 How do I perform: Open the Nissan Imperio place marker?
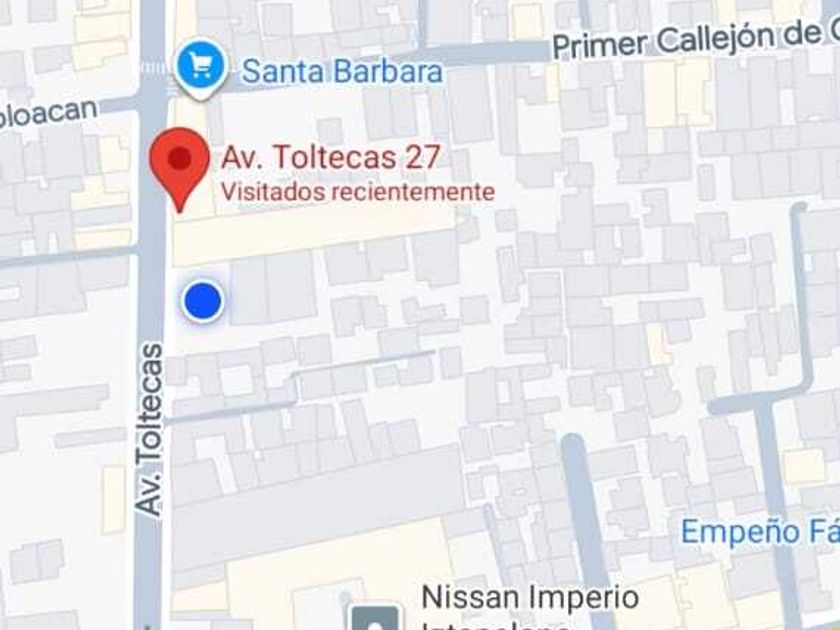(x=374, y=617)
